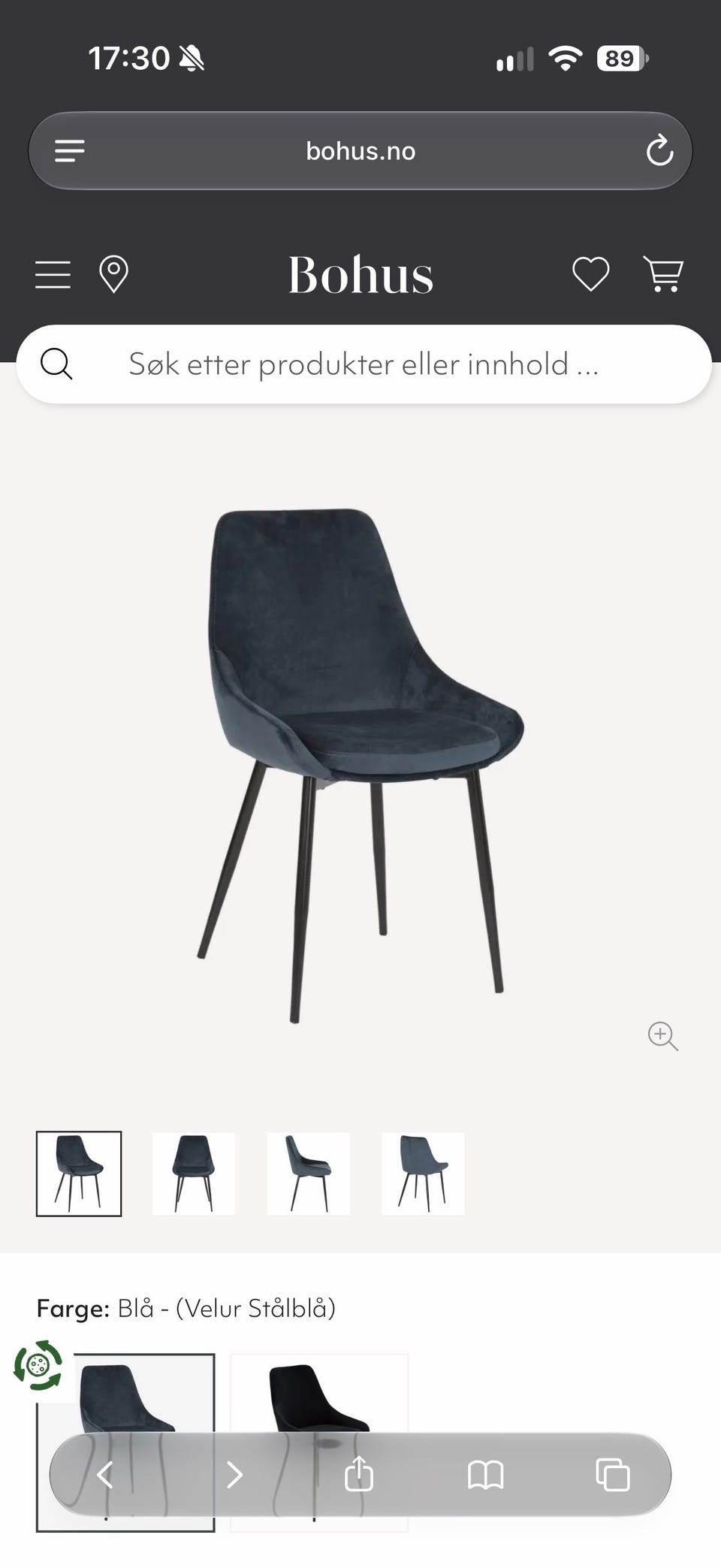Share this page from Safari toolbar

click(x=359, y=1473)
